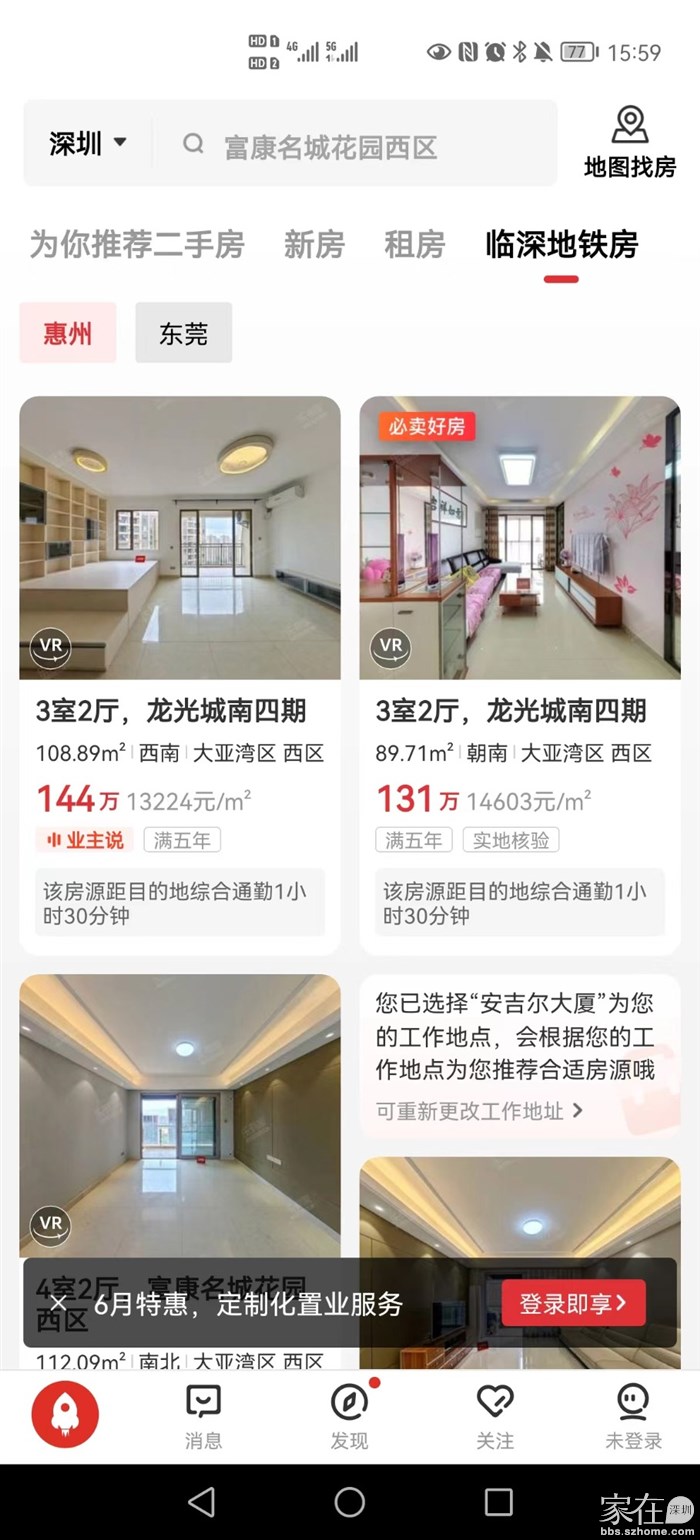Tap the 登录即享 button

(573, 1303)
